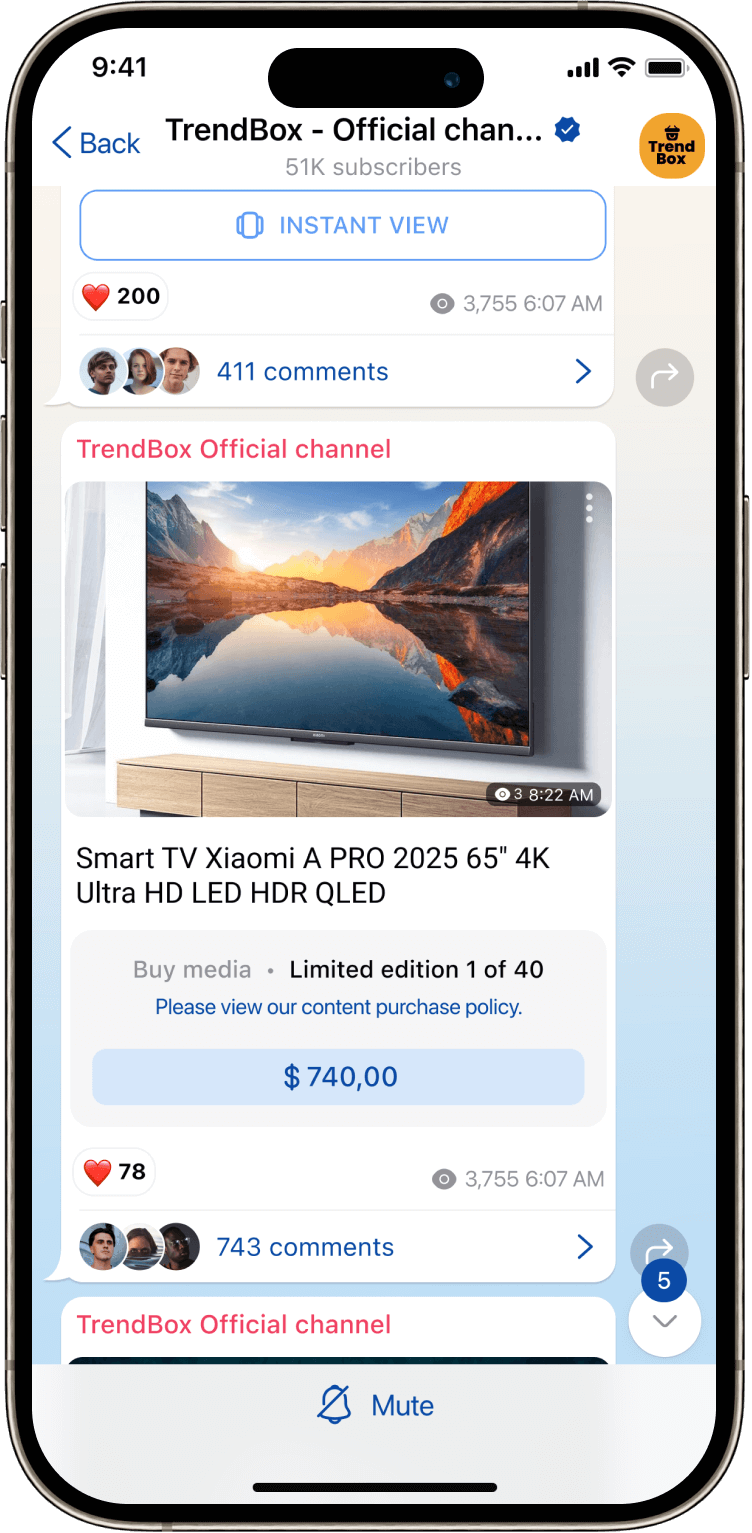Mute the TrendBox channel
The height and width of the screenshot is (1533, 752).
click(x=376, y=1405)
